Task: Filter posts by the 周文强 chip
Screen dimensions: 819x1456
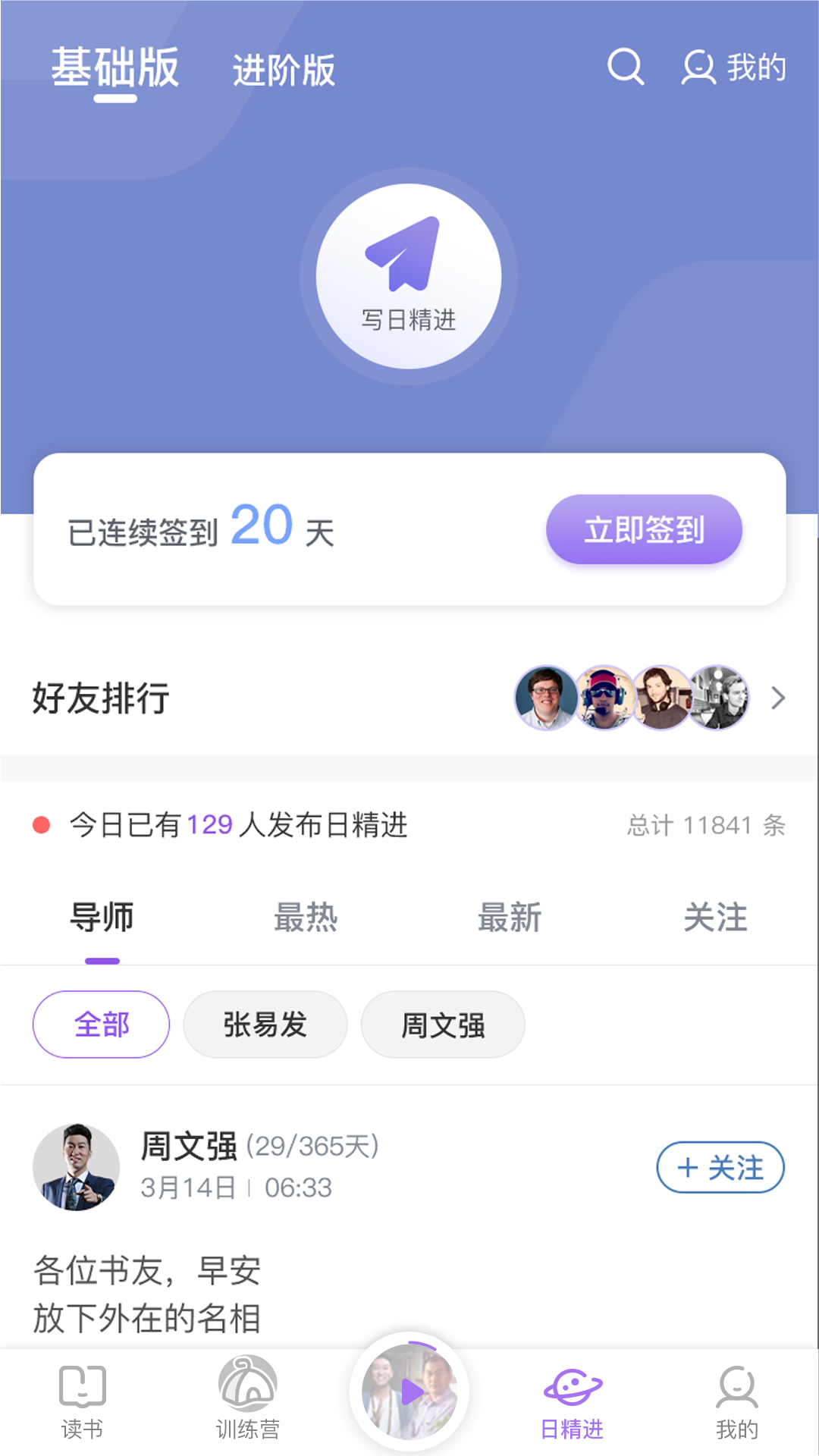Action: (443, 1025)
